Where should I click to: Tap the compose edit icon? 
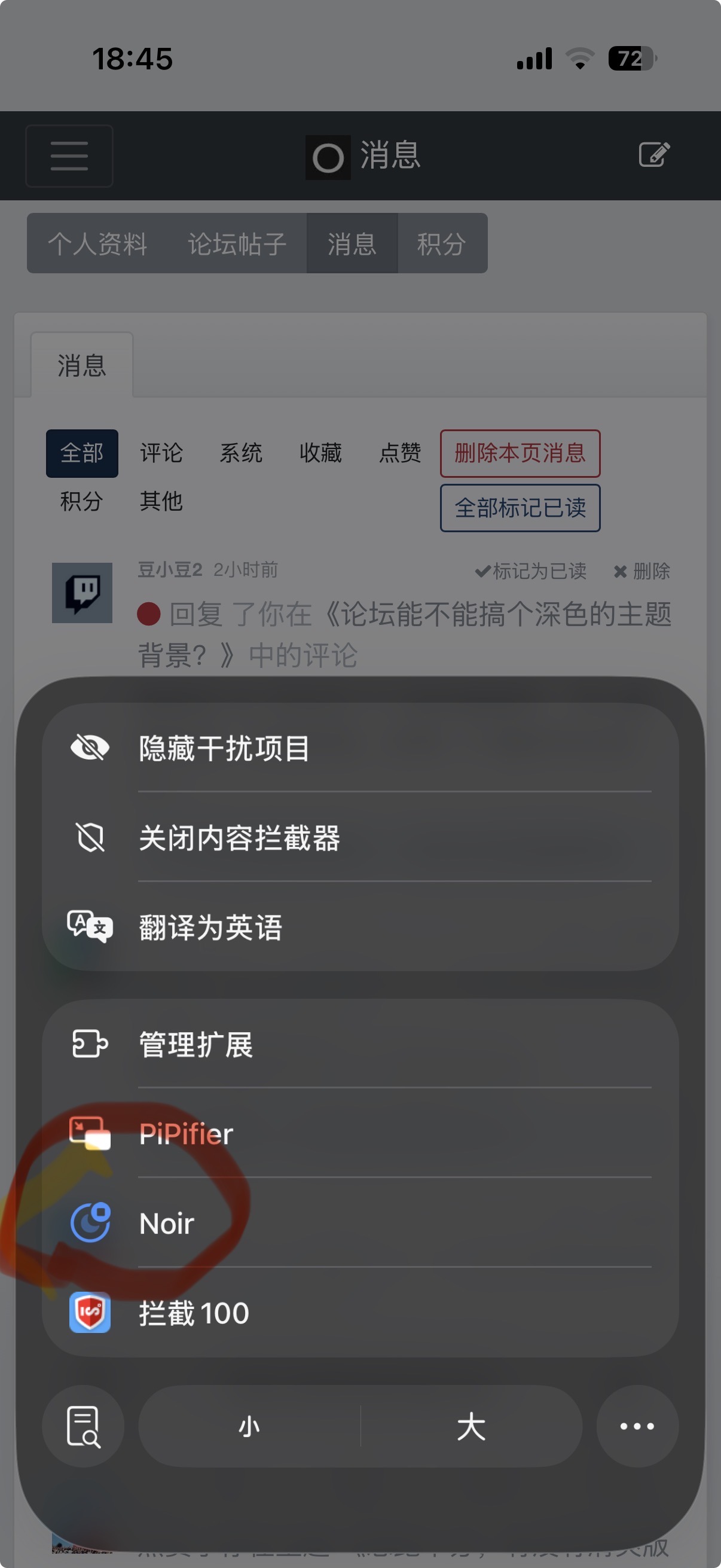coord(654,155)
